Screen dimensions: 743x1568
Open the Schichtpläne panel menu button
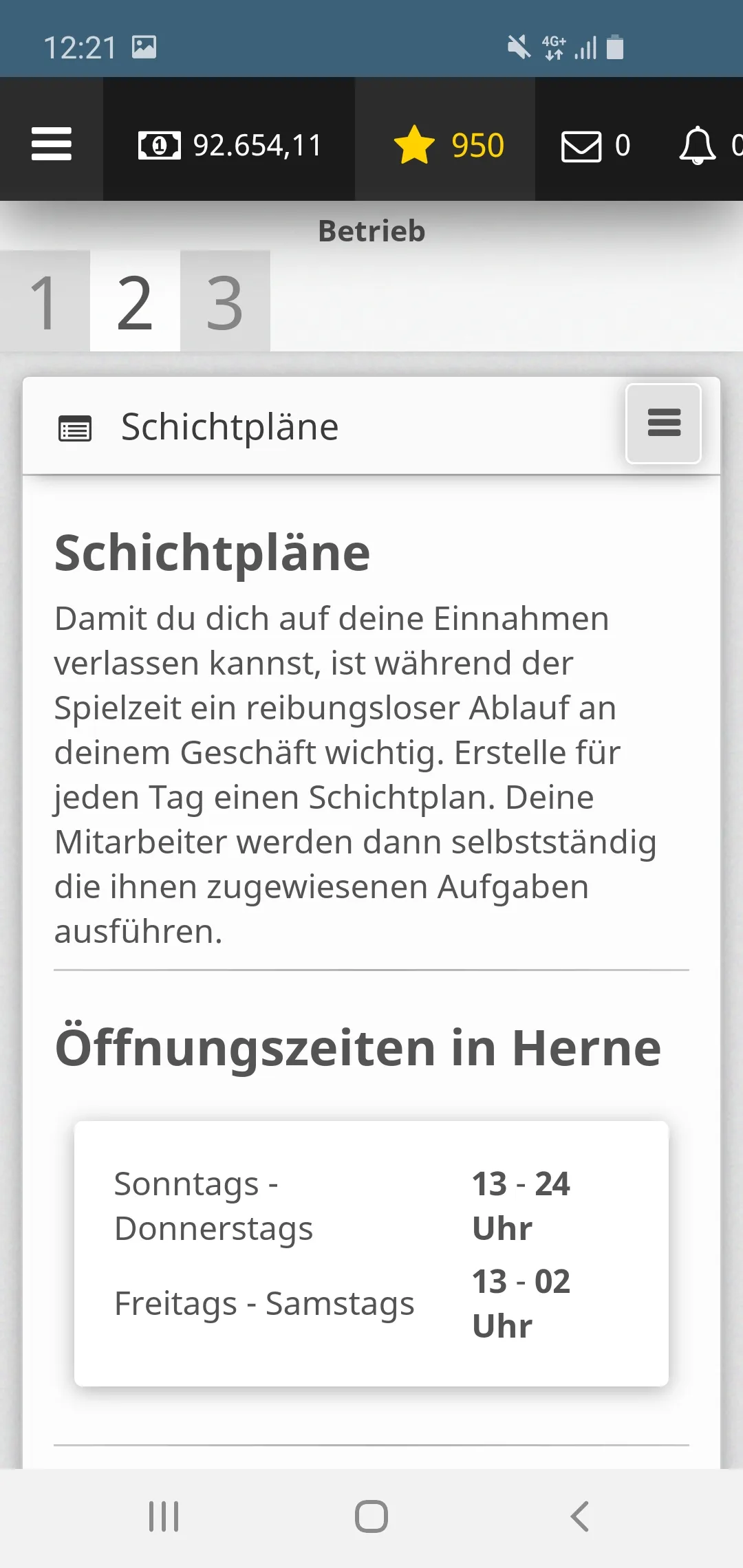click(663, 423)
